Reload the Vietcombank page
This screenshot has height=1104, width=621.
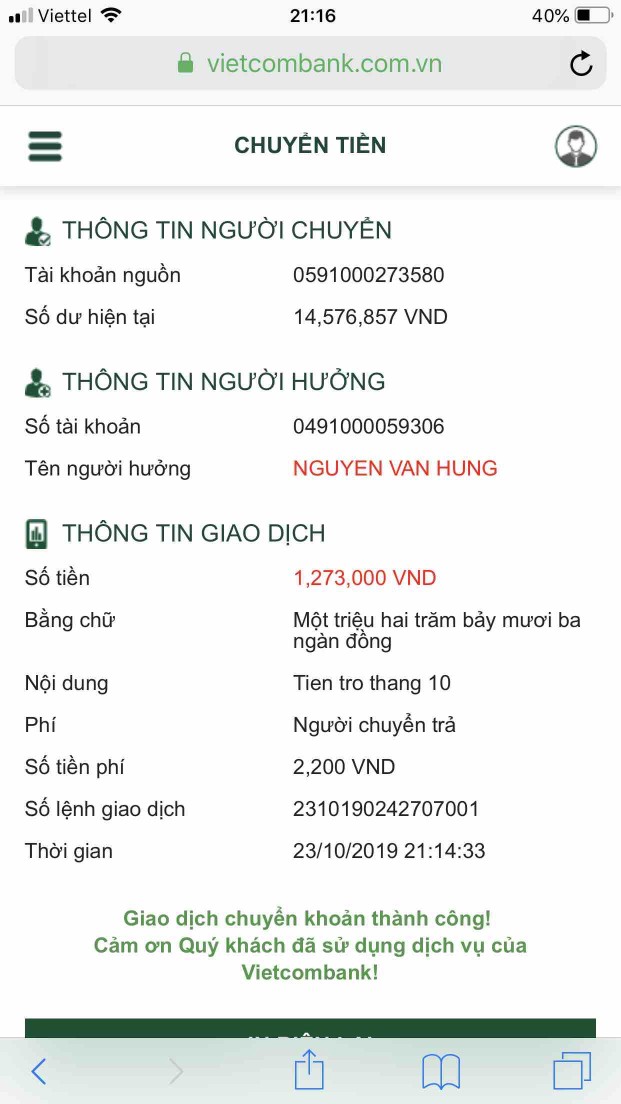tap(581, 65)
